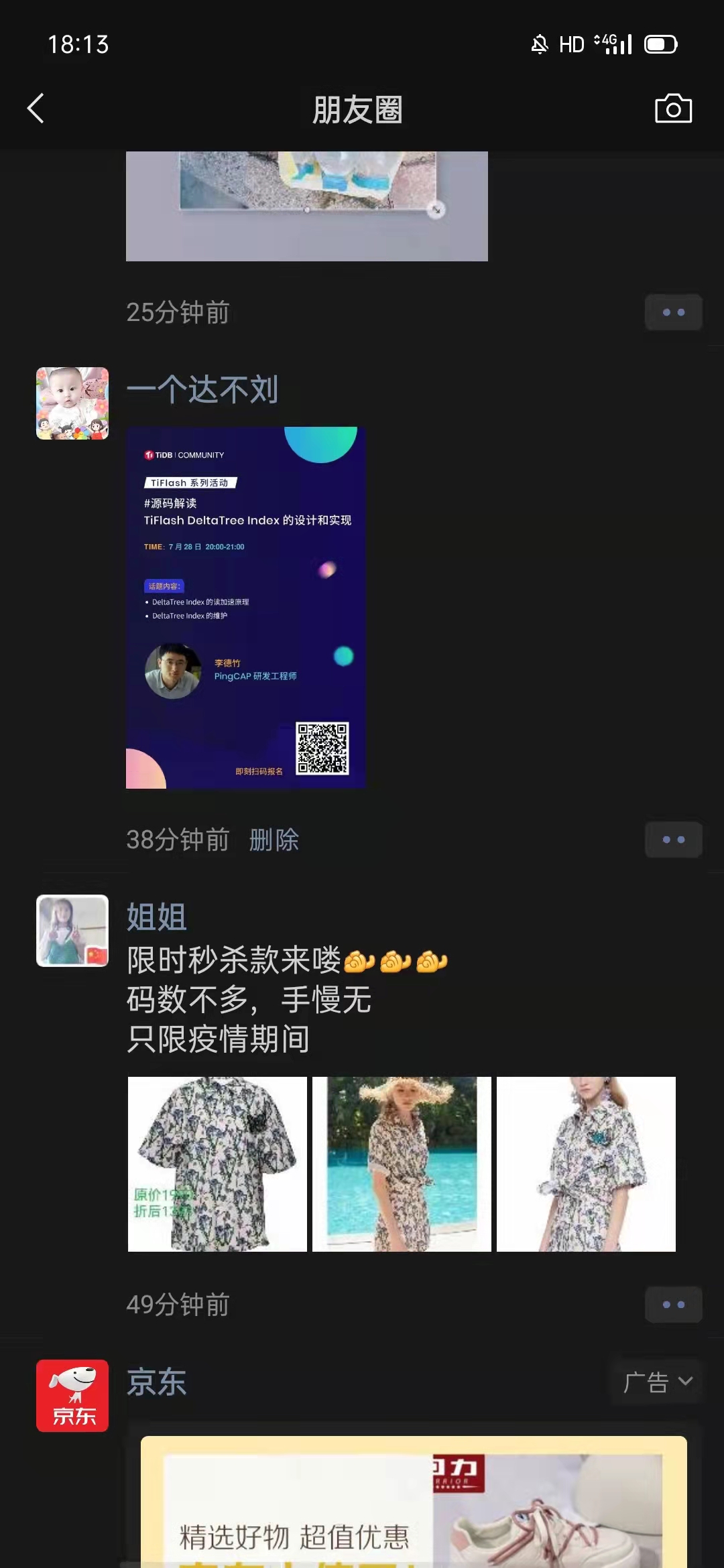The width and height of the screenshot is (724, 1568).
Task: Open the profile picture of 一个达不刘
Action: pos(72,403)
